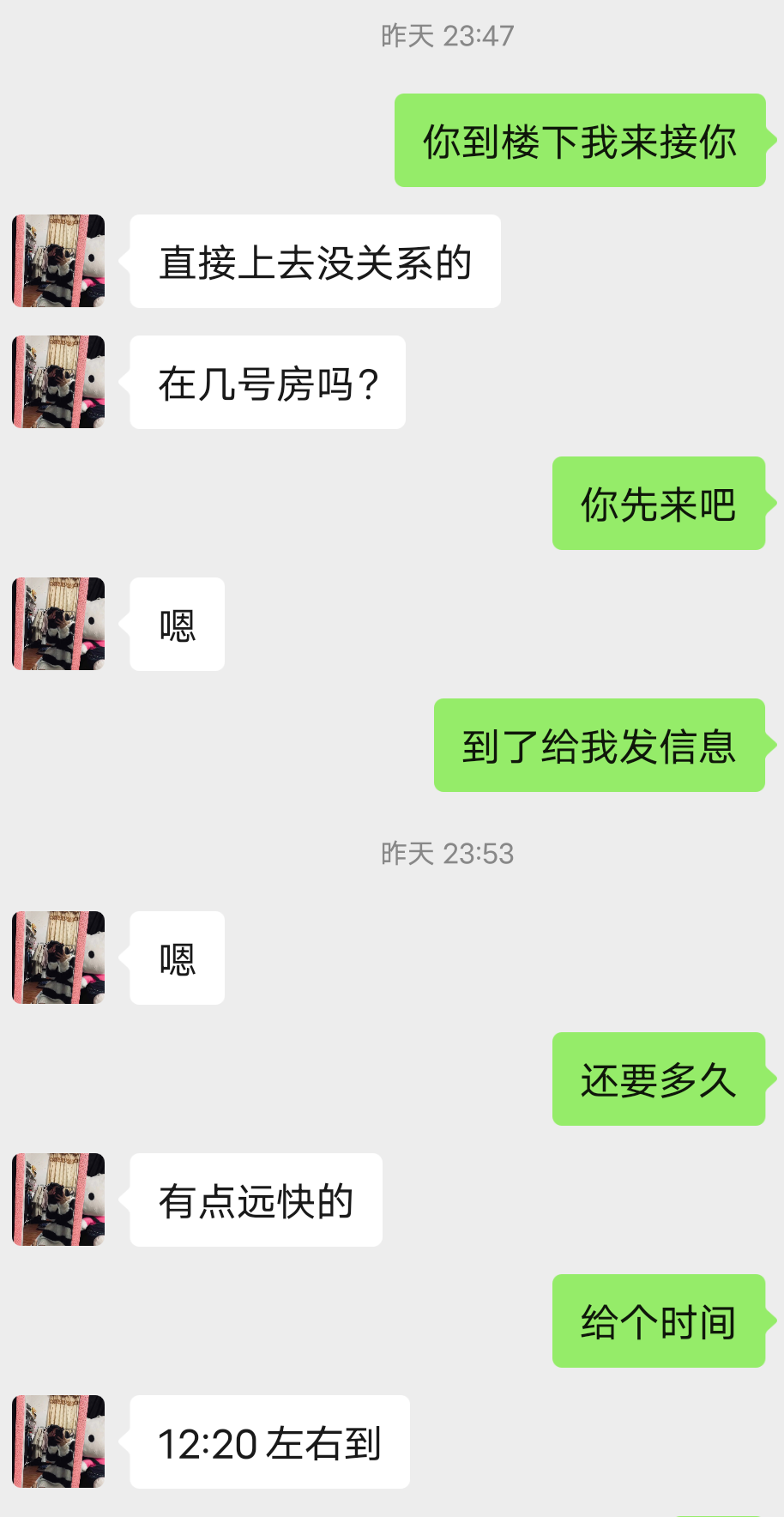Tap the bubble reading '在几号房吗？'
Screen dimensions: 784x1517
point(267,383)
